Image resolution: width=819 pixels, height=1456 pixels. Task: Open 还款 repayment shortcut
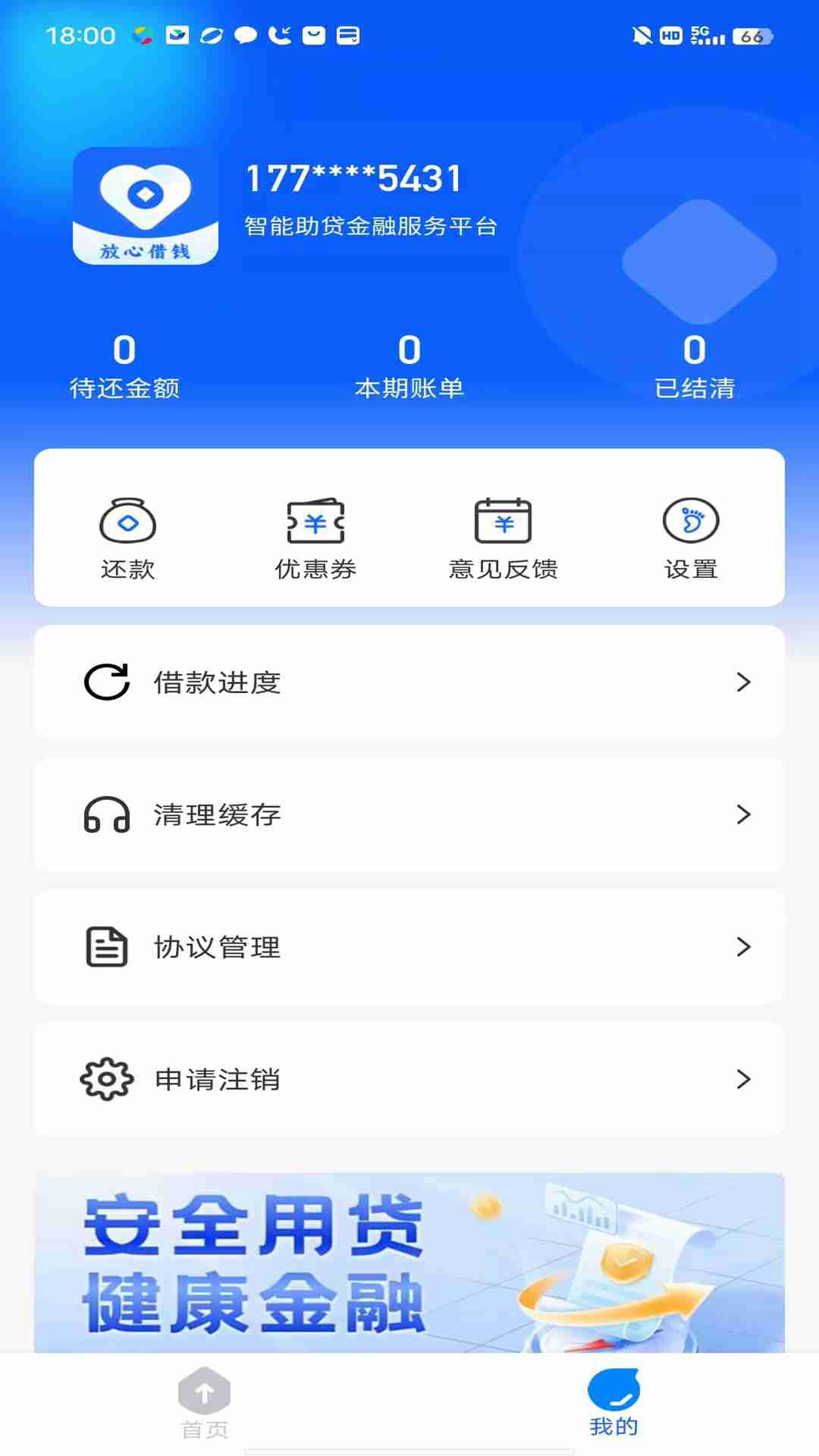coord(127,538)
